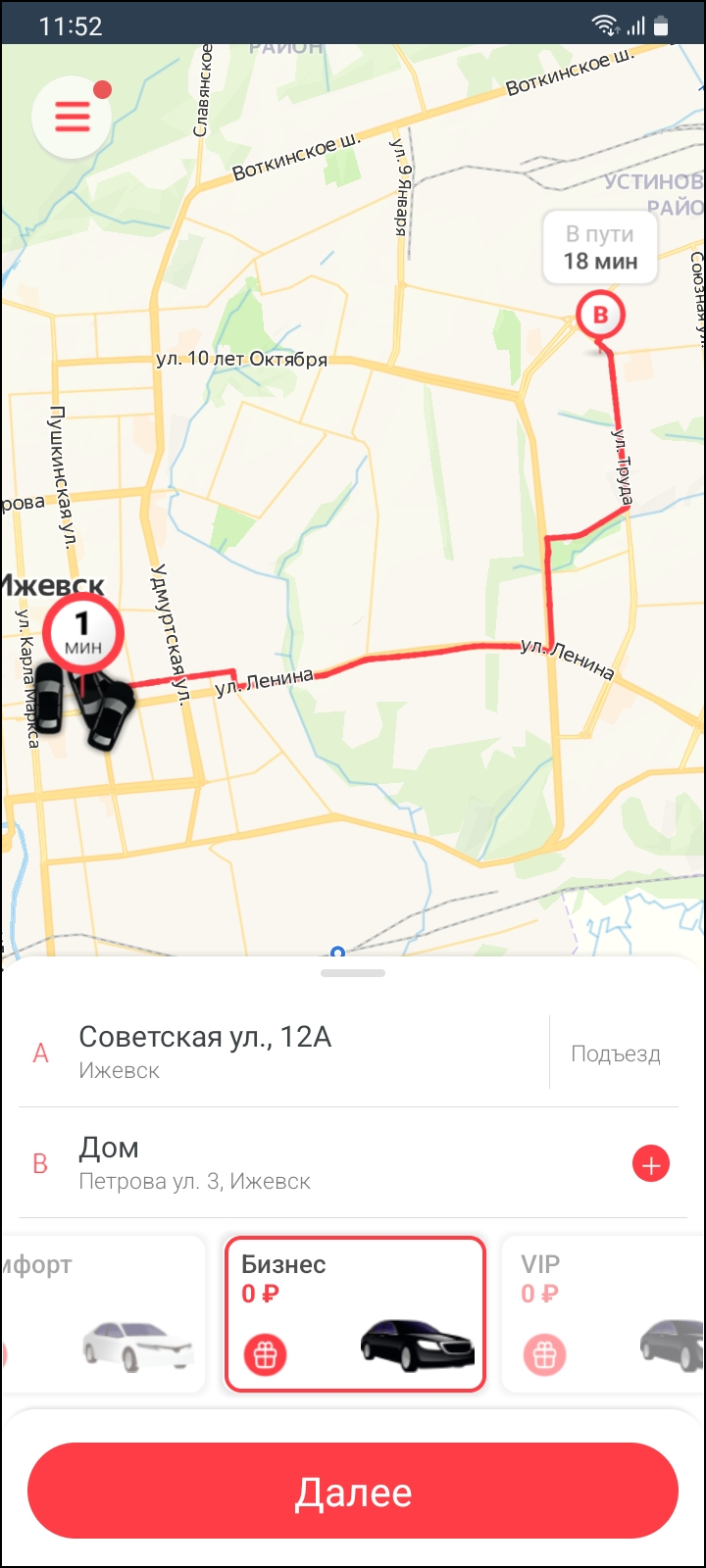Select the Бизнес tariff card
Viewport: 706px width, 1568px height.
[355, 1313]
